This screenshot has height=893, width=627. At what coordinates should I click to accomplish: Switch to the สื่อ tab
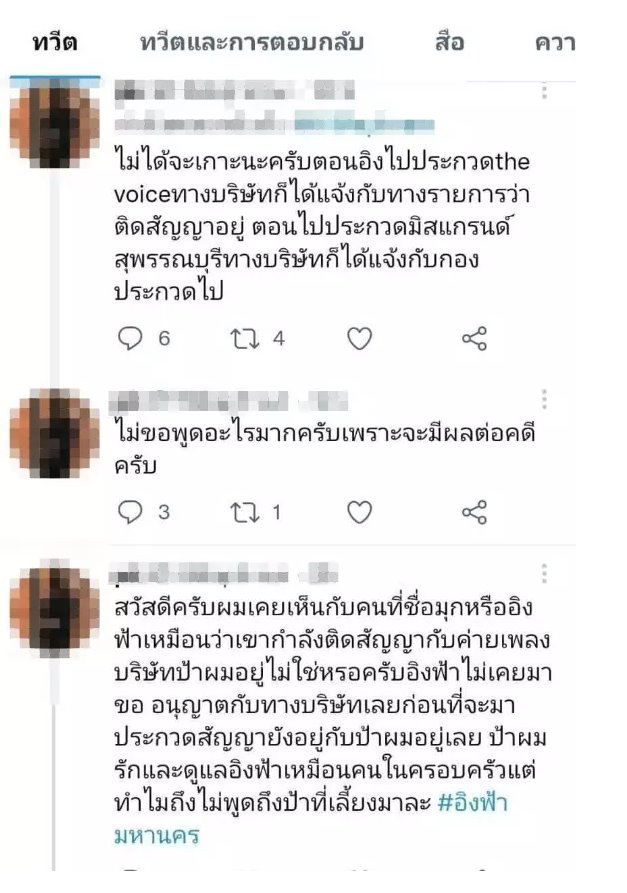449,43
